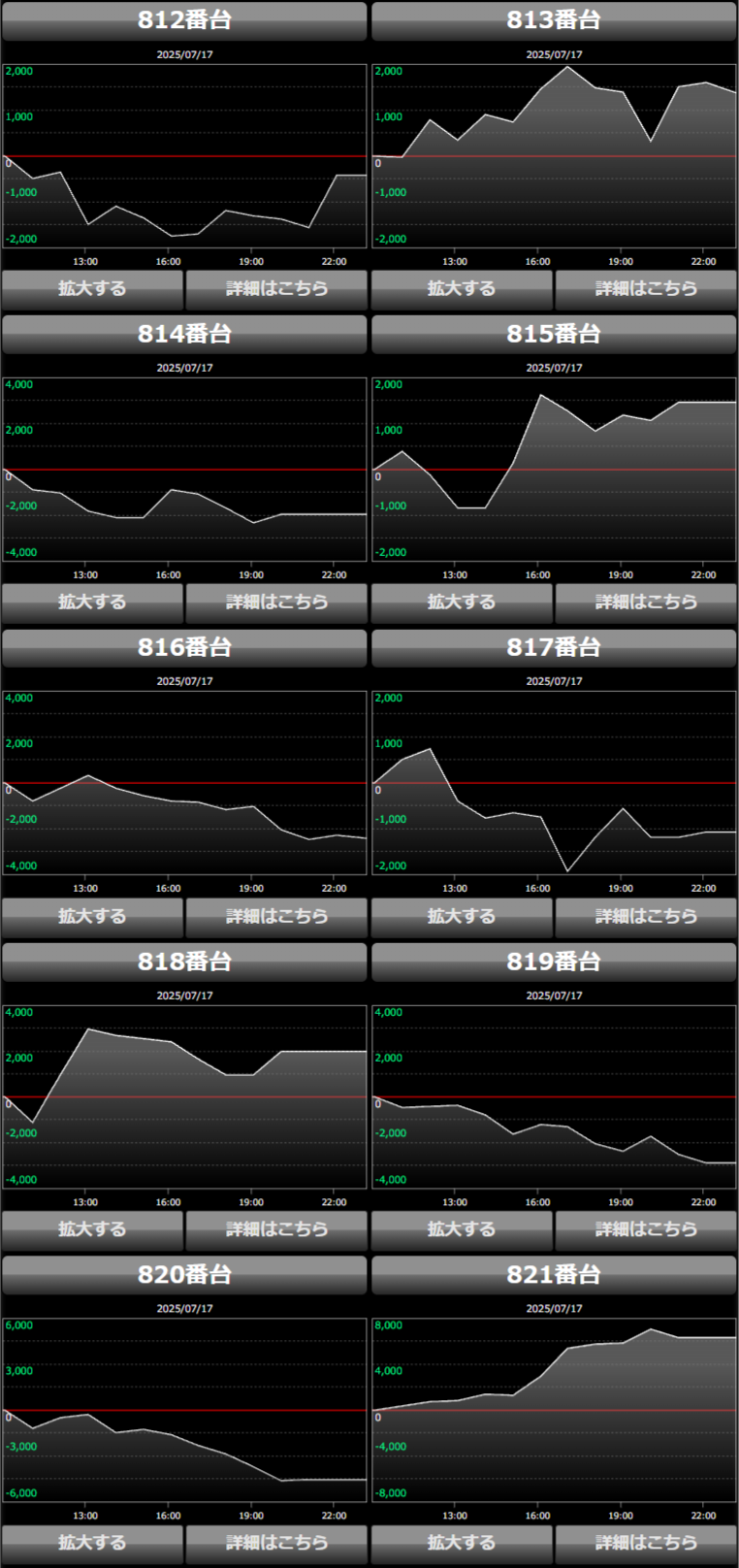Tap 拡大する under 816番台
This screenshot has height=1568, width=739.
coord(92,916)
